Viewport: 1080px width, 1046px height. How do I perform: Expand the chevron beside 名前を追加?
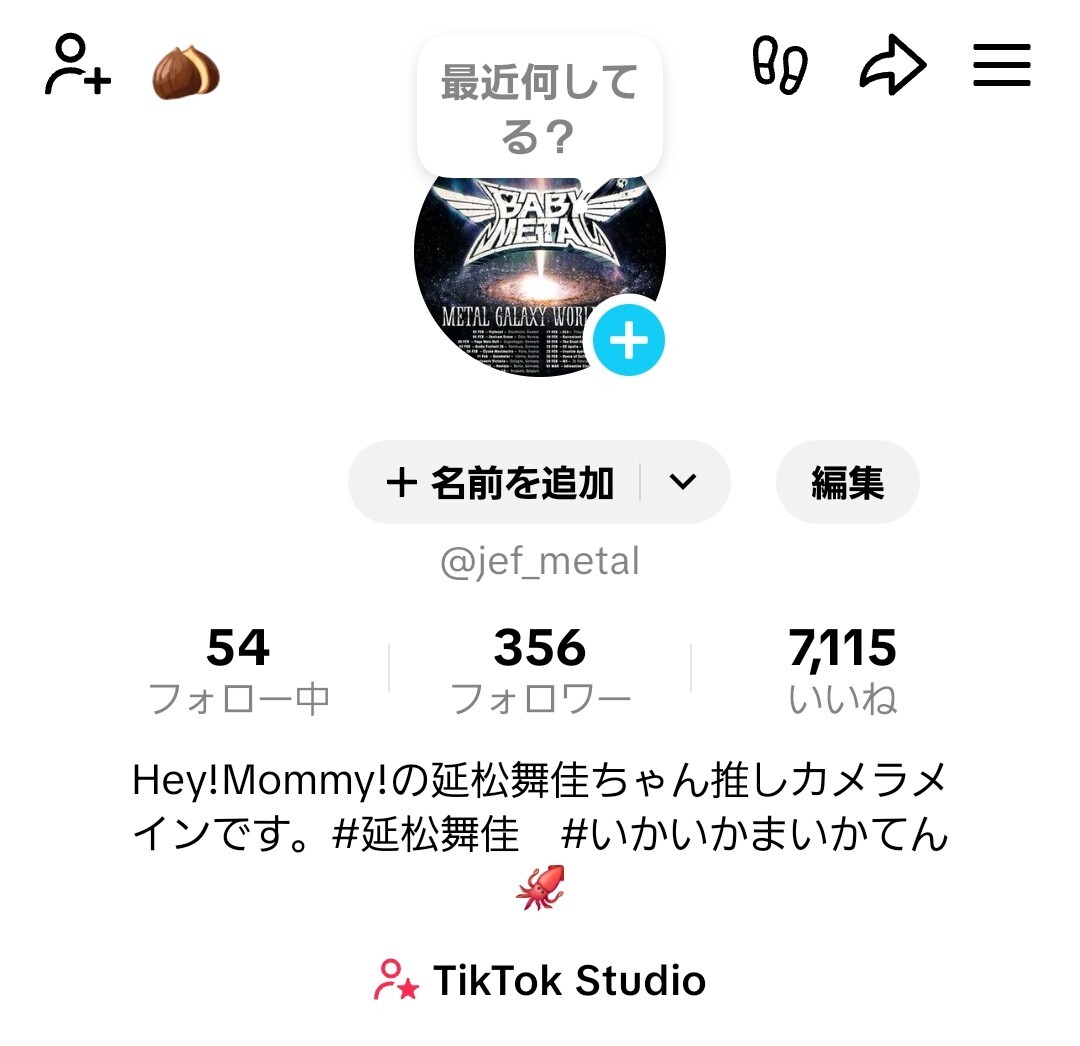(x=683, y=482)
